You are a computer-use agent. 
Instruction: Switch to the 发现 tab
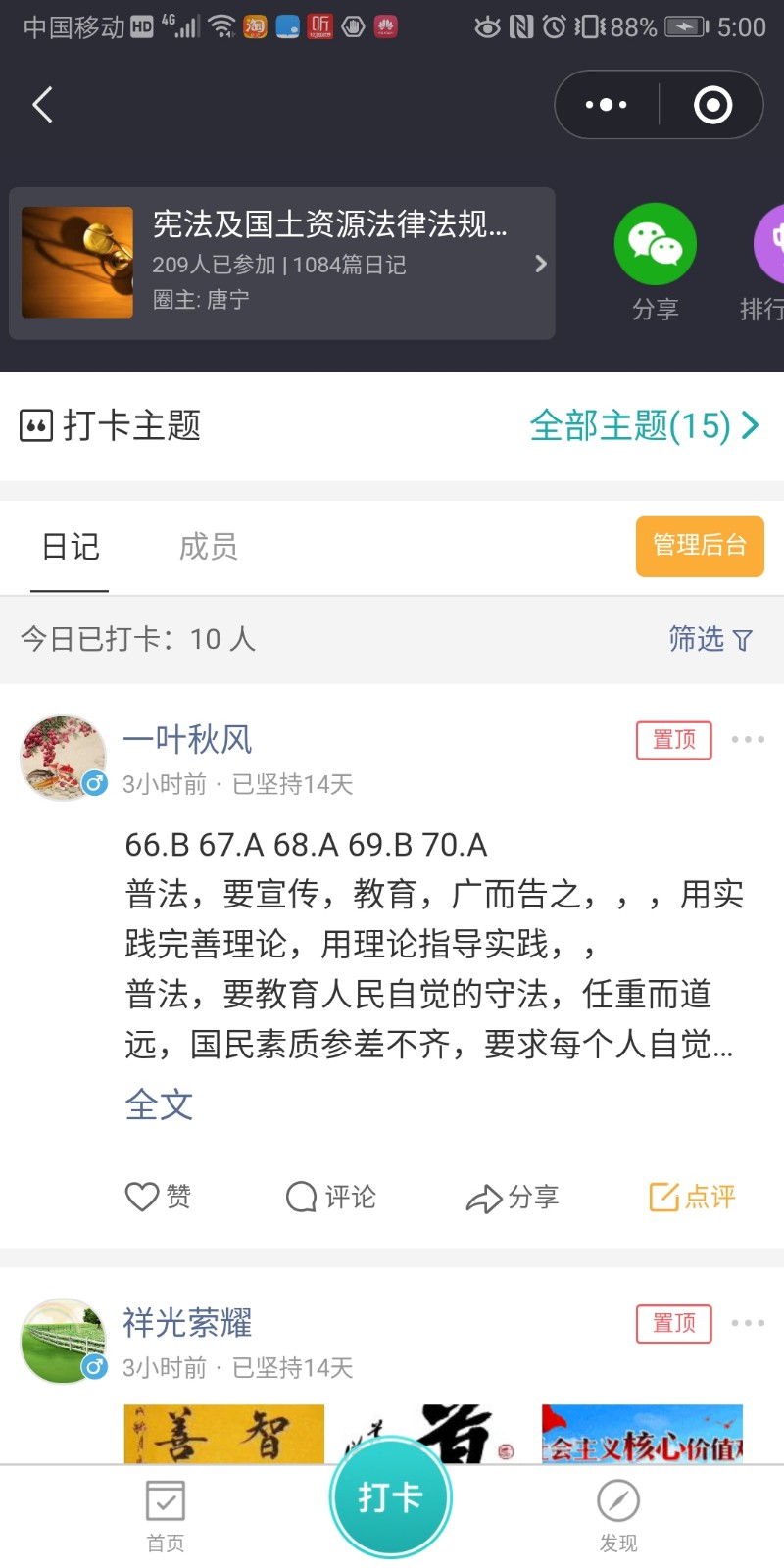coord(617,1514)
